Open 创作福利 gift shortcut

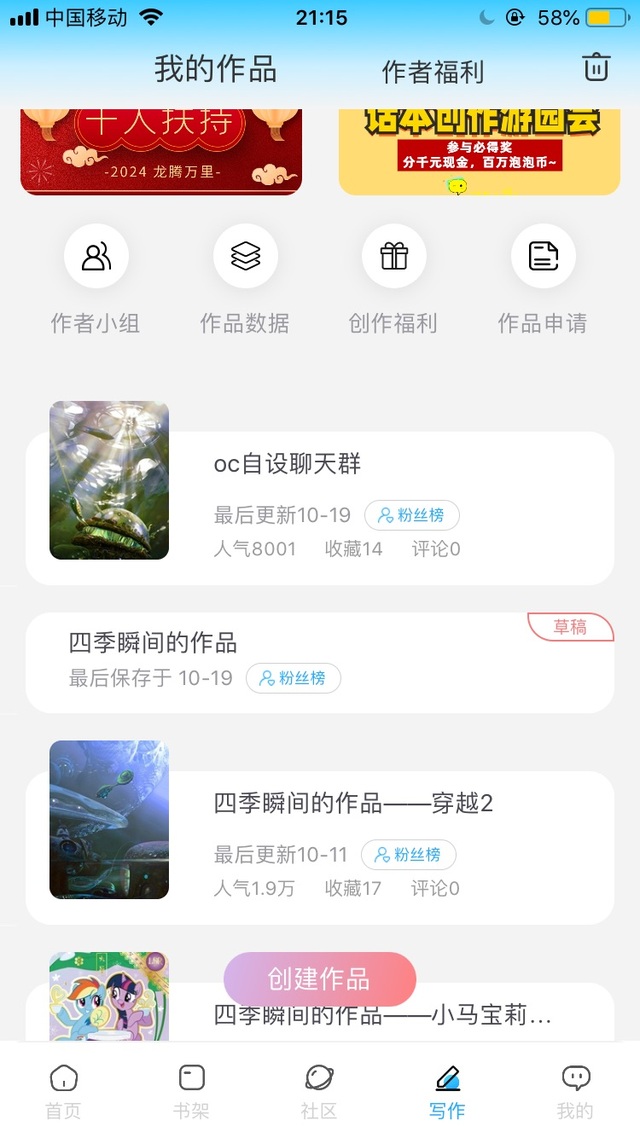[393, 279]
